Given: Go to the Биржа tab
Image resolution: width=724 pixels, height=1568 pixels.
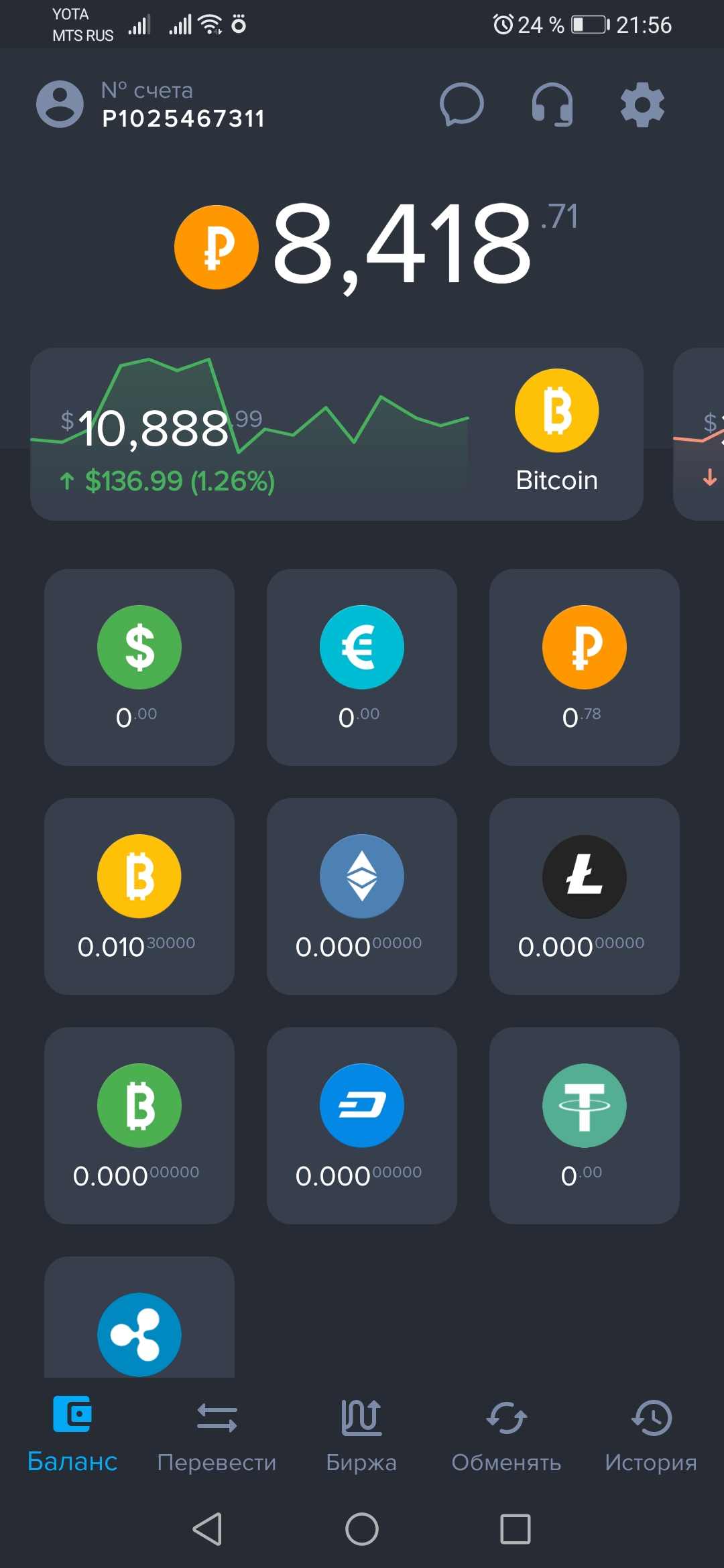Looking at the screenshot, I should tap(361, 1434).
